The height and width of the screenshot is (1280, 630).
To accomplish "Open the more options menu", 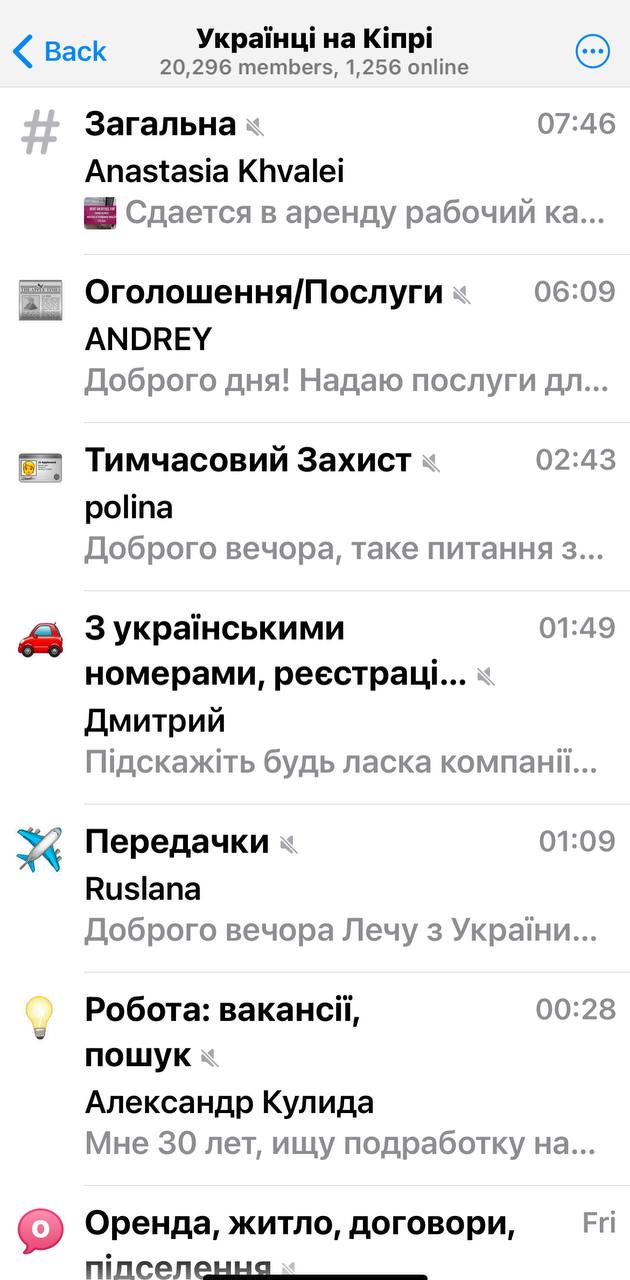I will pos(593,51).
